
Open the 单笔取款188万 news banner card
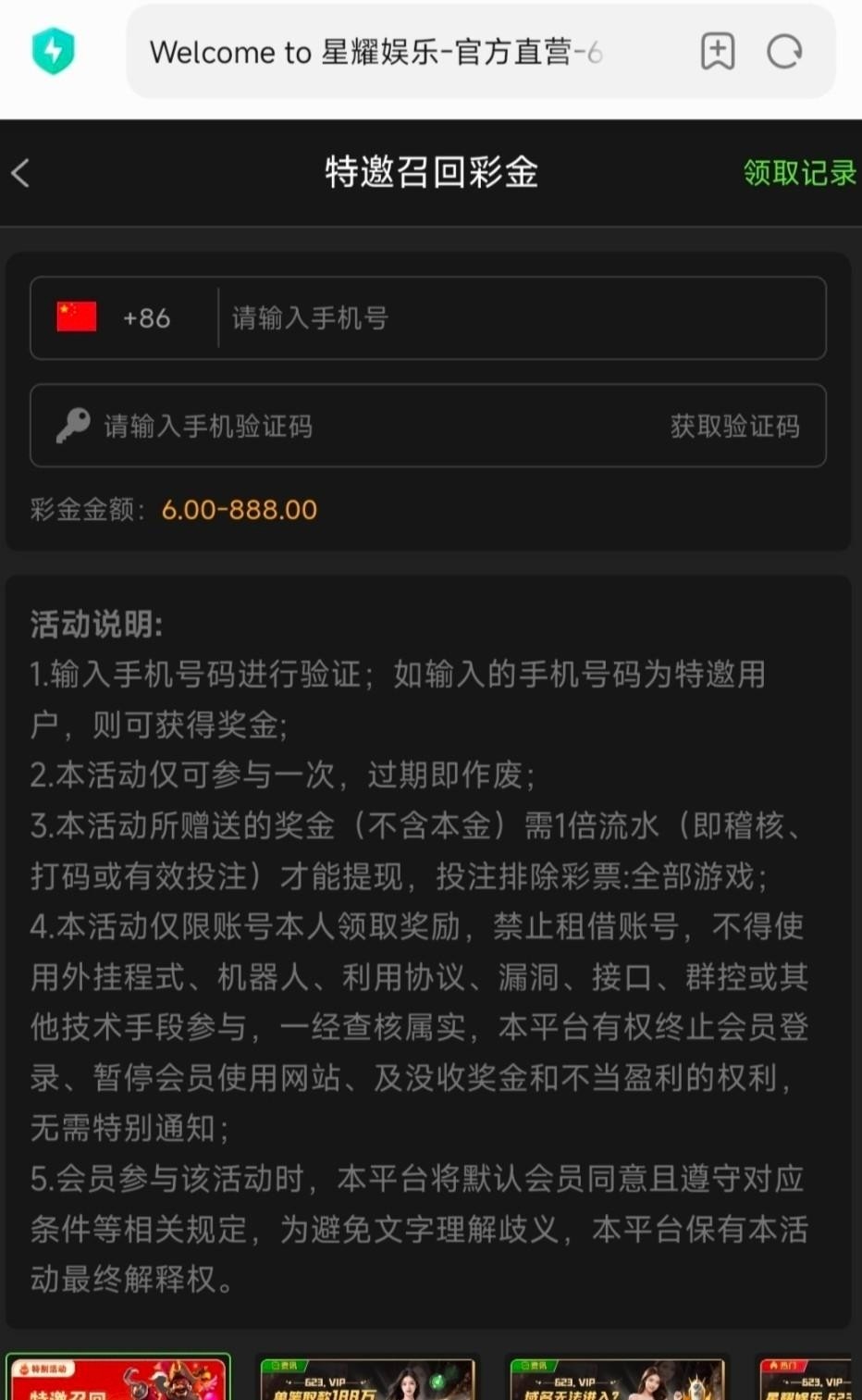[368, 1379]
